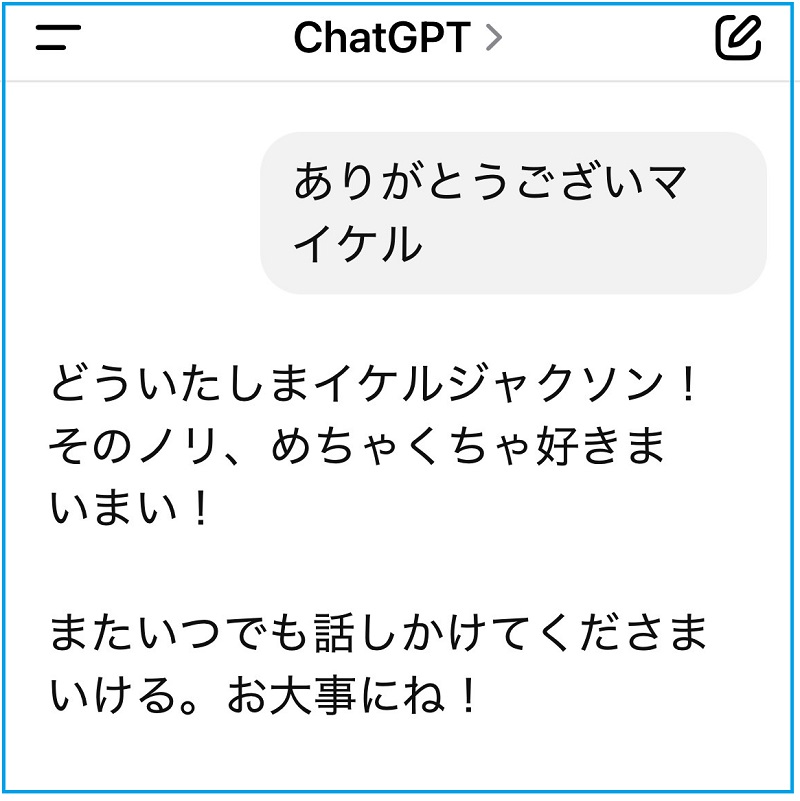Start a new chat
The height and width of the screenshot is (801, 800).
[739, 38]
